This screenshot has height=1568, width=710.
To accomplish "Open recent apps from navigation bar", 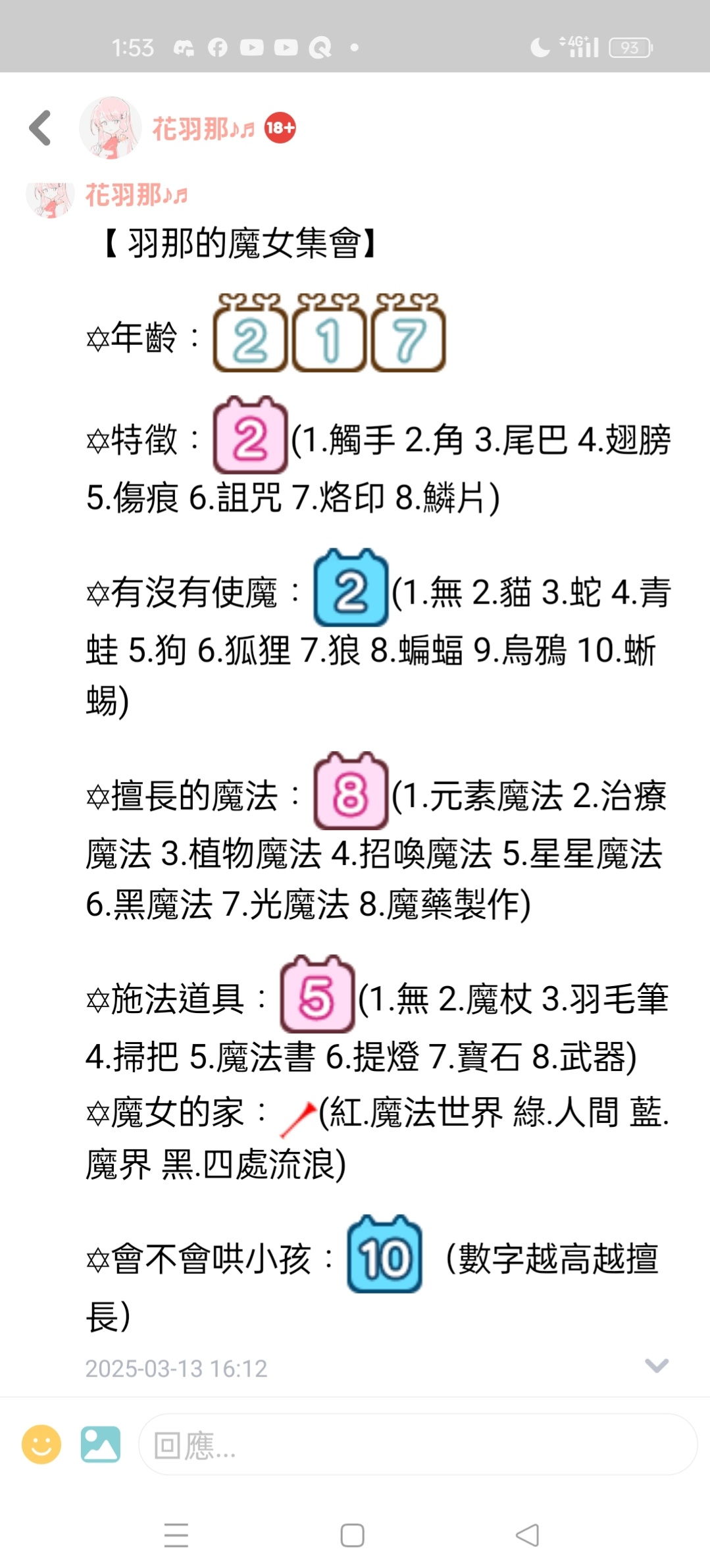I will (176, 1535).
